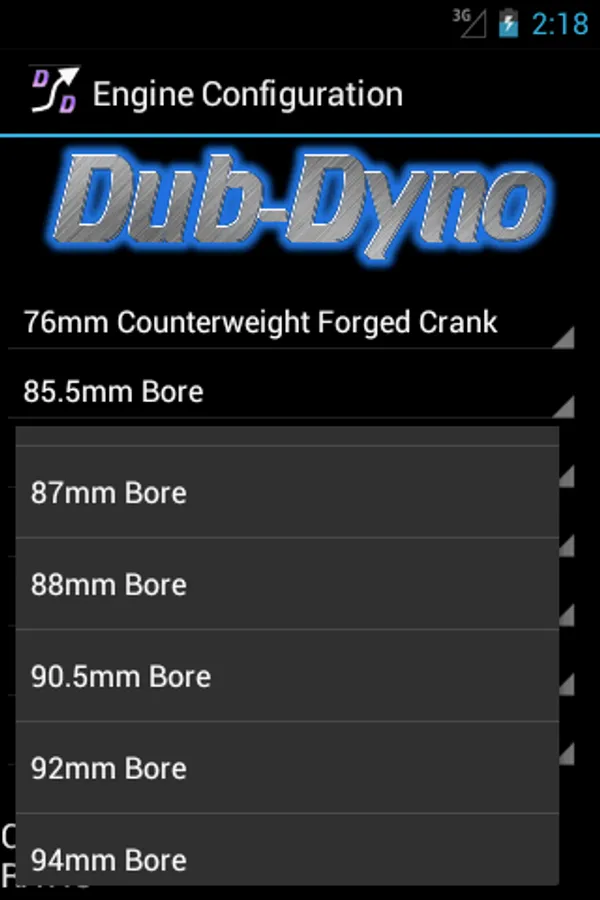Image resolution: width=600 pixels, height=900 pixels.
Task: Tap the Dub-Dyno app icon in the header
Action: 54,92
